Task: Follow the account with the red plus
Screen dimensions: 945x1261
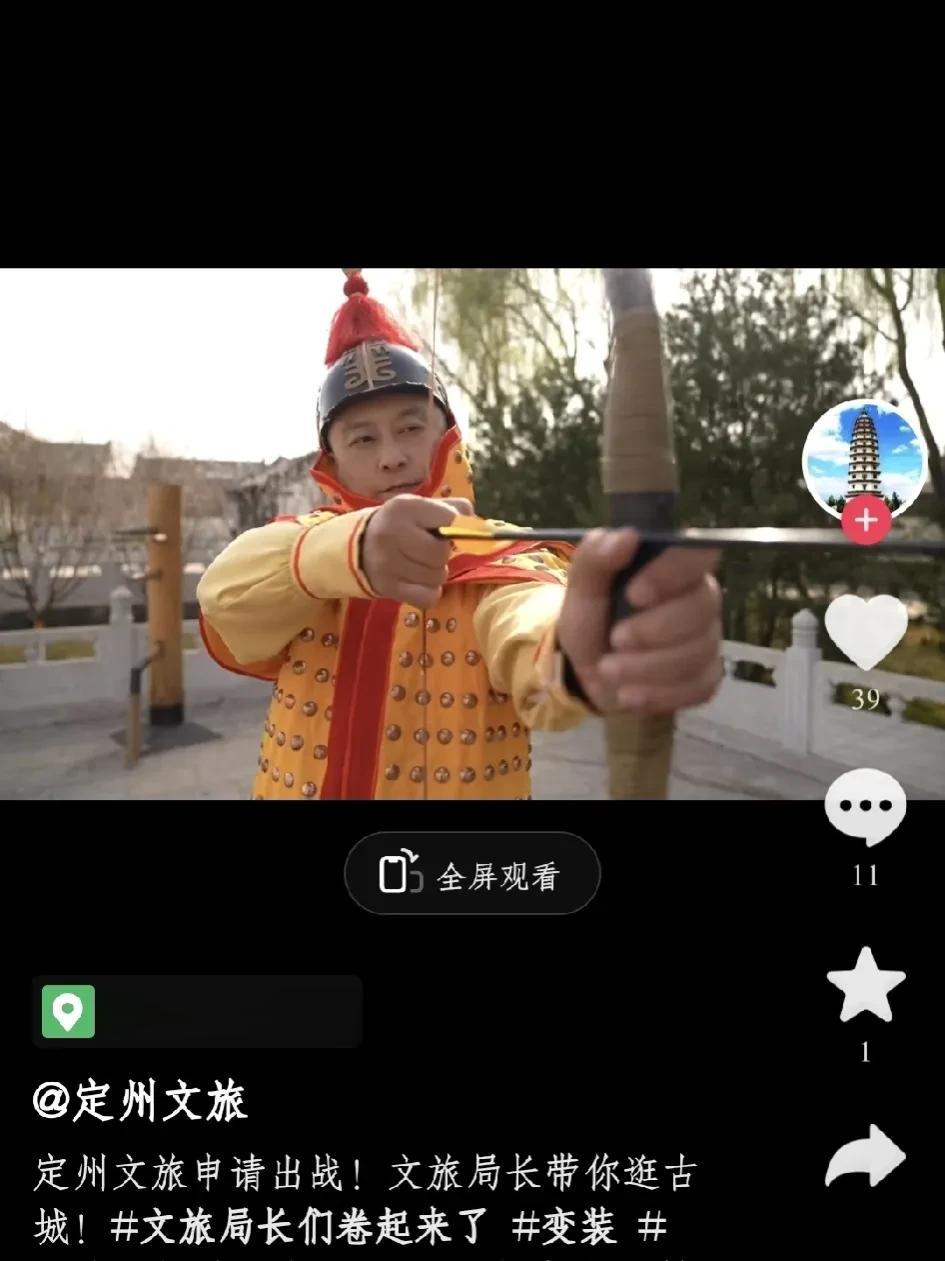Action: pyautogui.click(x=866, y=521)
